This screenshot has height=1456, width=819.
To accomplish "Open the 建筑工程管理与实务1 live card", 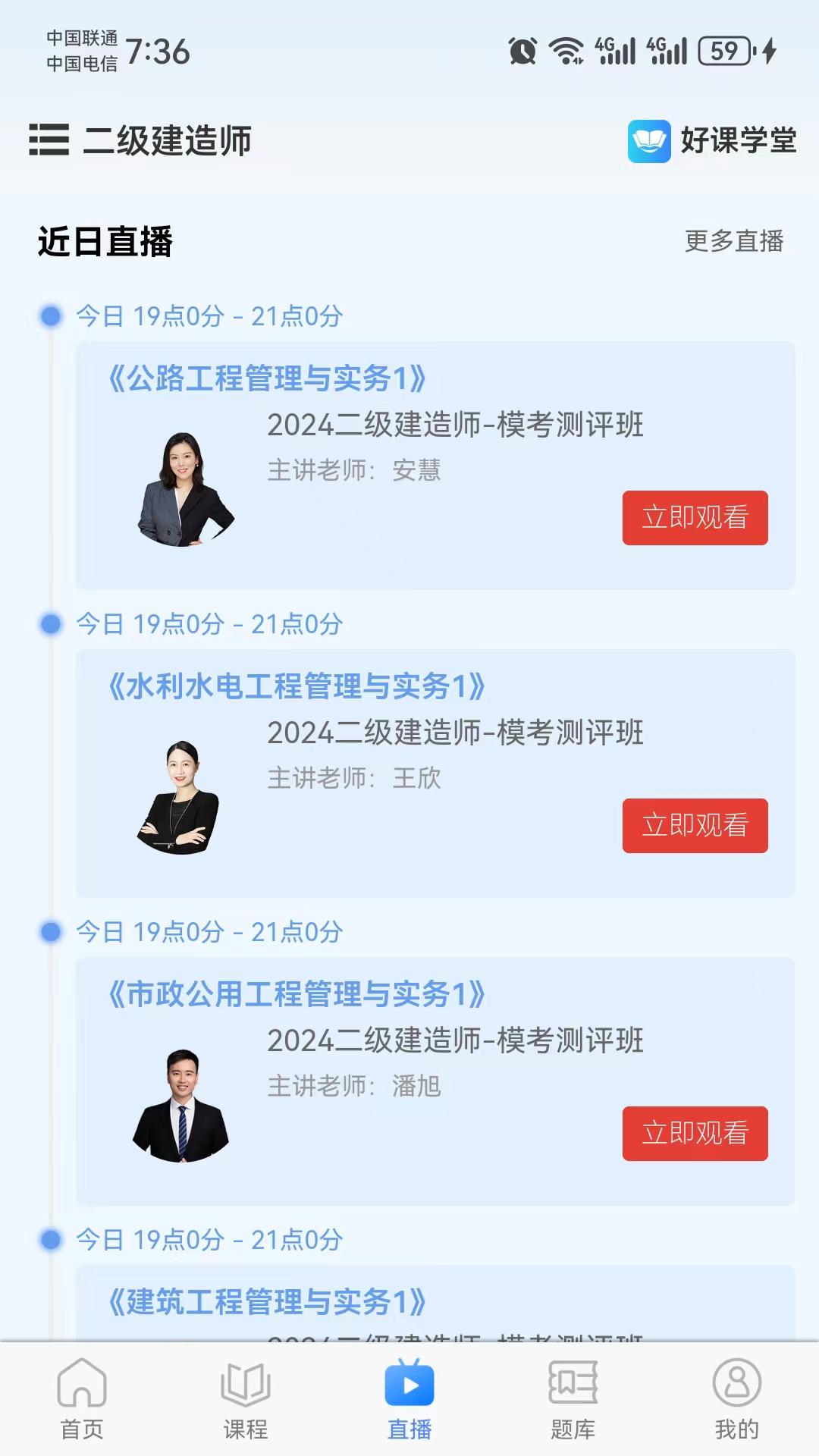I will [x=267, y=1303].
